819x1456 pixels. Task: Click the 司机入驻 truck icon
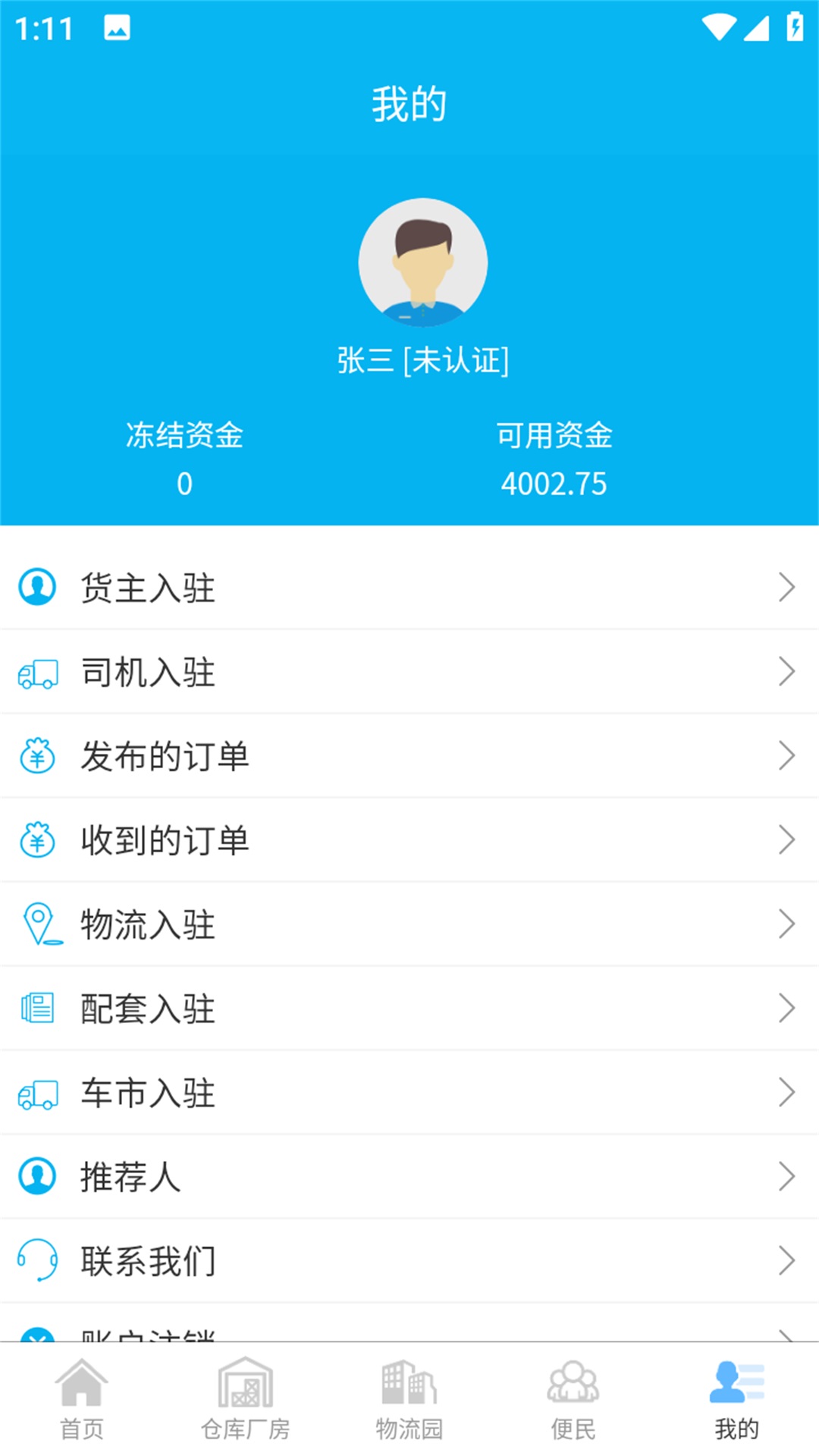pyautogui.click(x=36, y=672)
